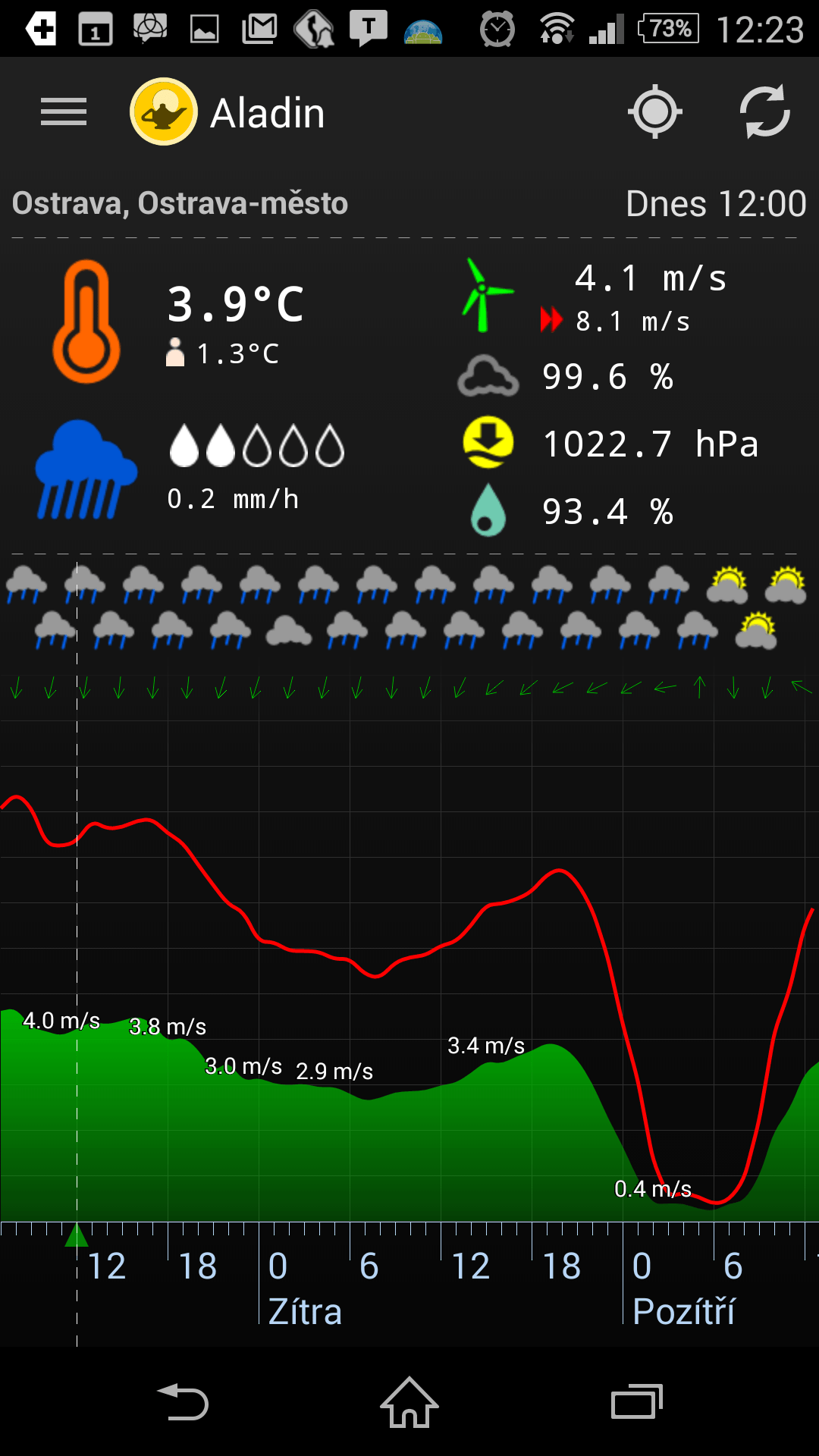
Task: Locate my current position
Action: (x=655, y=112)
